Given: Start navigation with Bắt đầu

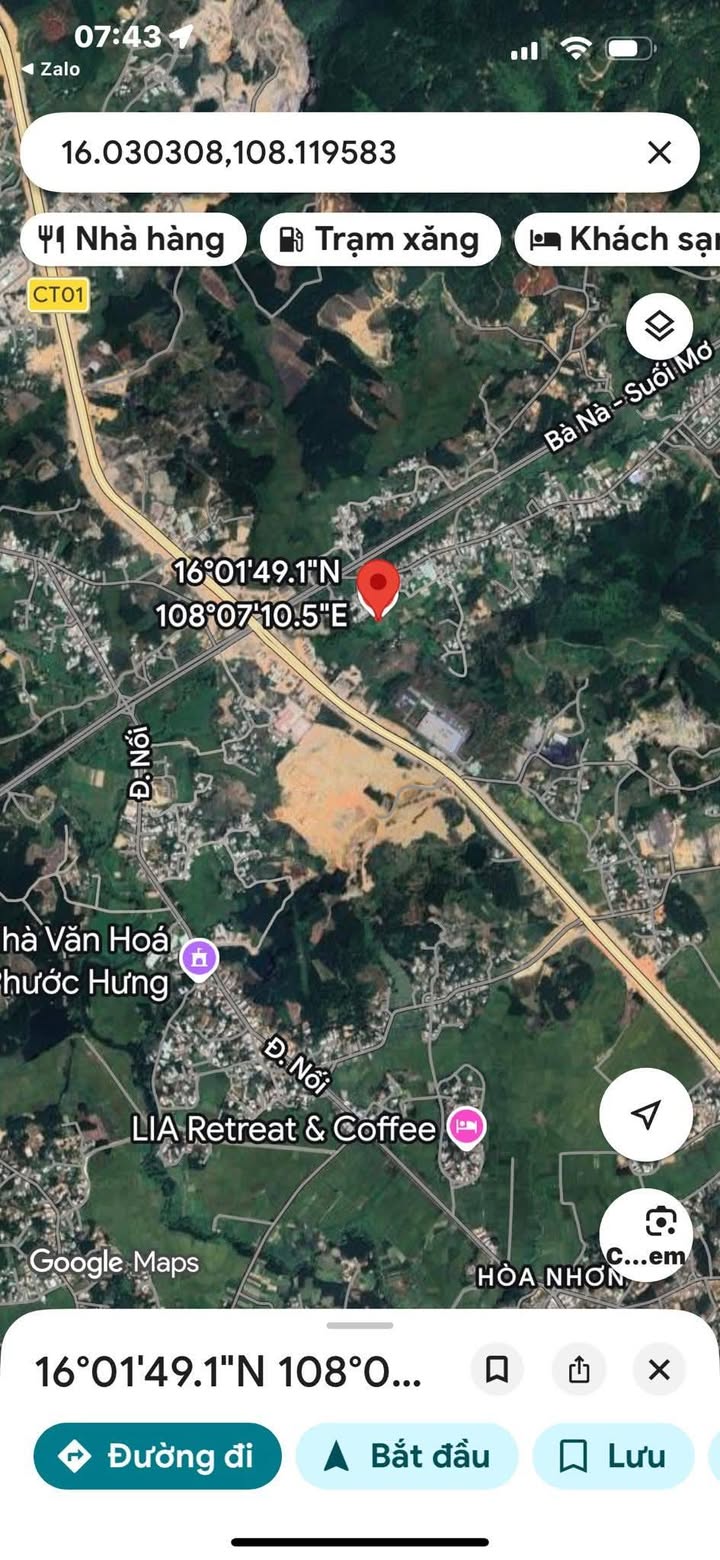Looking at the screenshot, I should tap(407, 1456).
